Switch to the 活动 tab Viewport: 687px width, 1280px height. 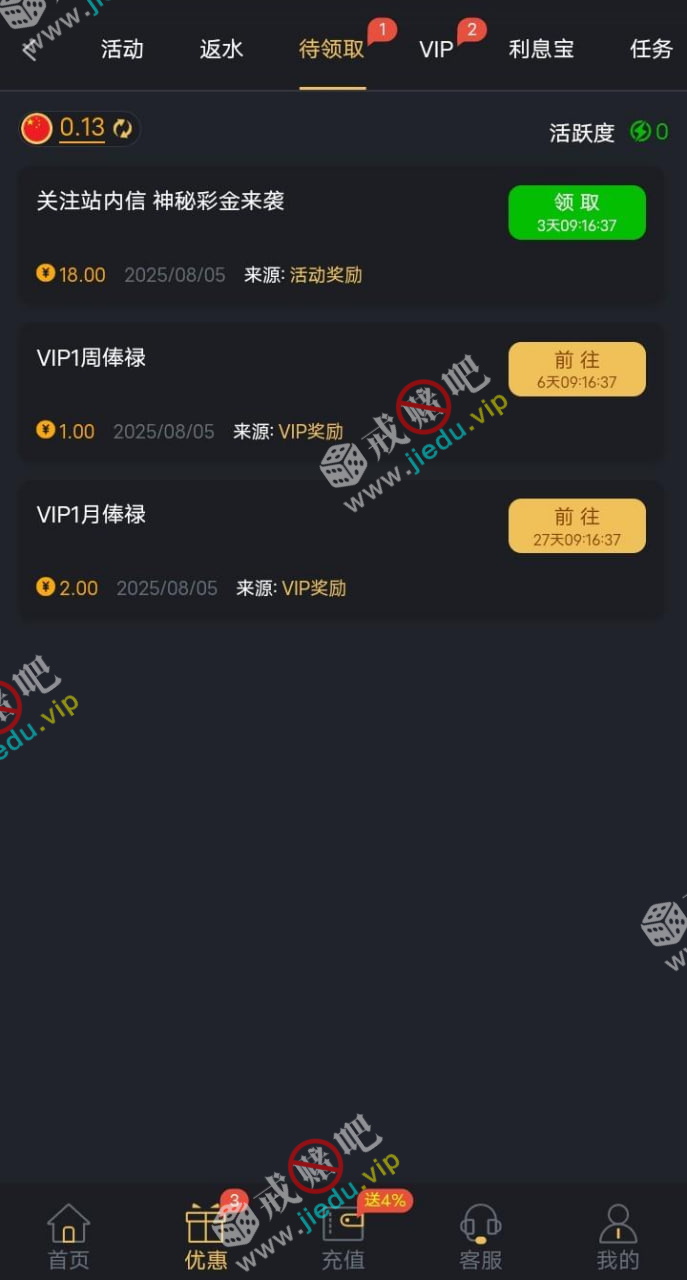[122, 49]
